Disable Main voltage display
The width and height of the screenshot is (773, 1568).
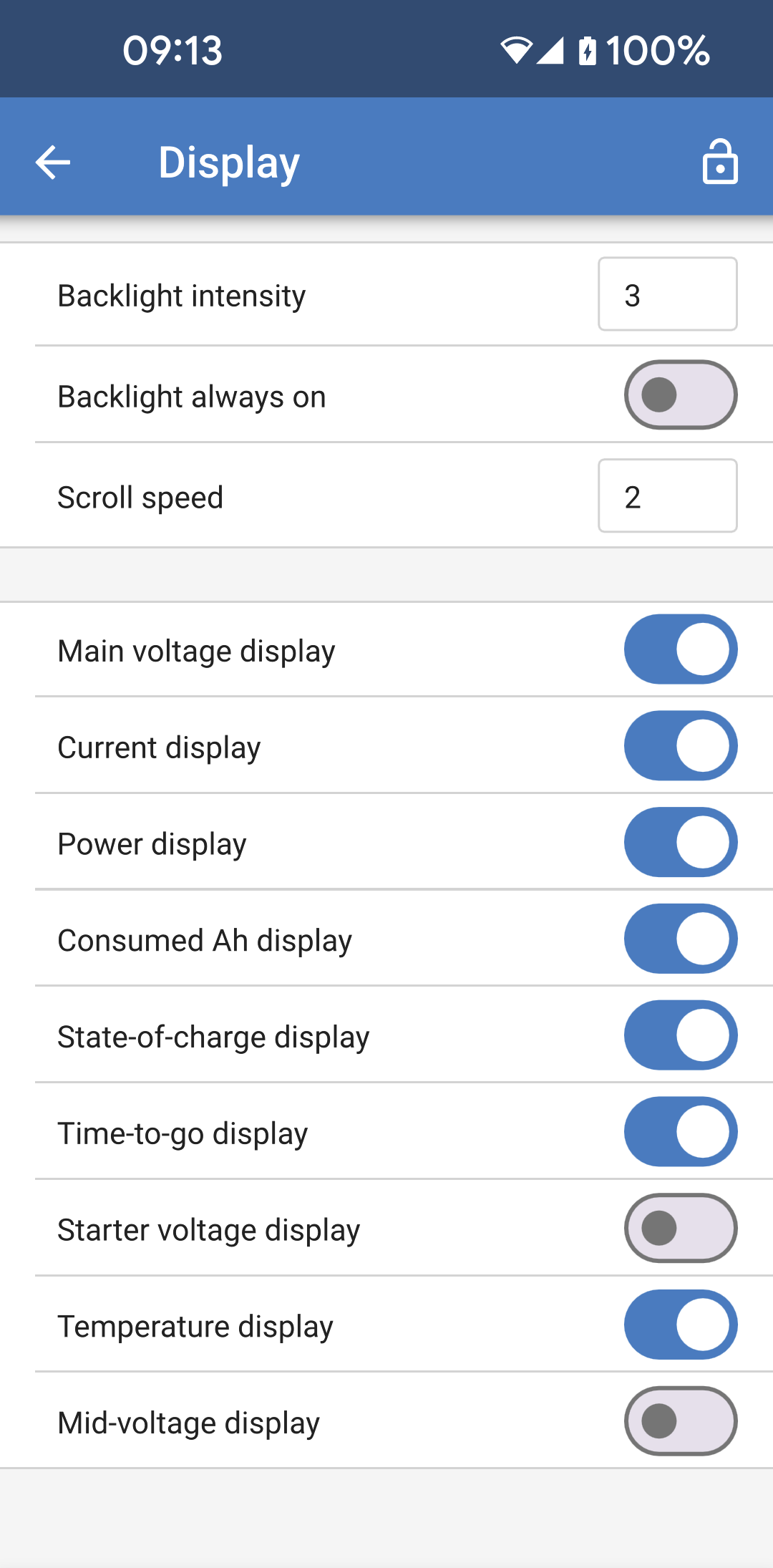point(680,649)
